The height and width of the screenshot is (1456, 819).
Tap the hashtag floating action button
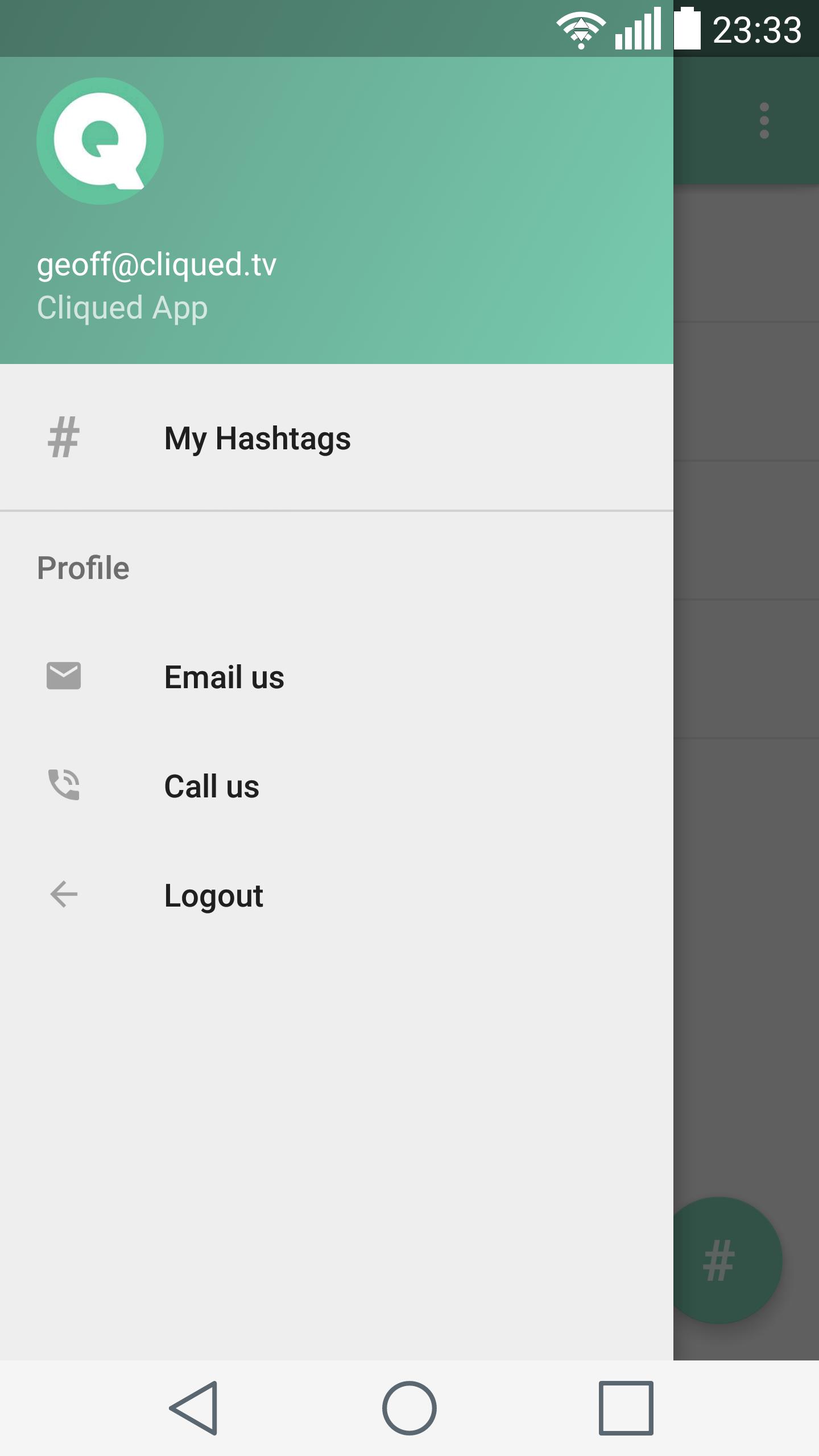coord(728,1260)
